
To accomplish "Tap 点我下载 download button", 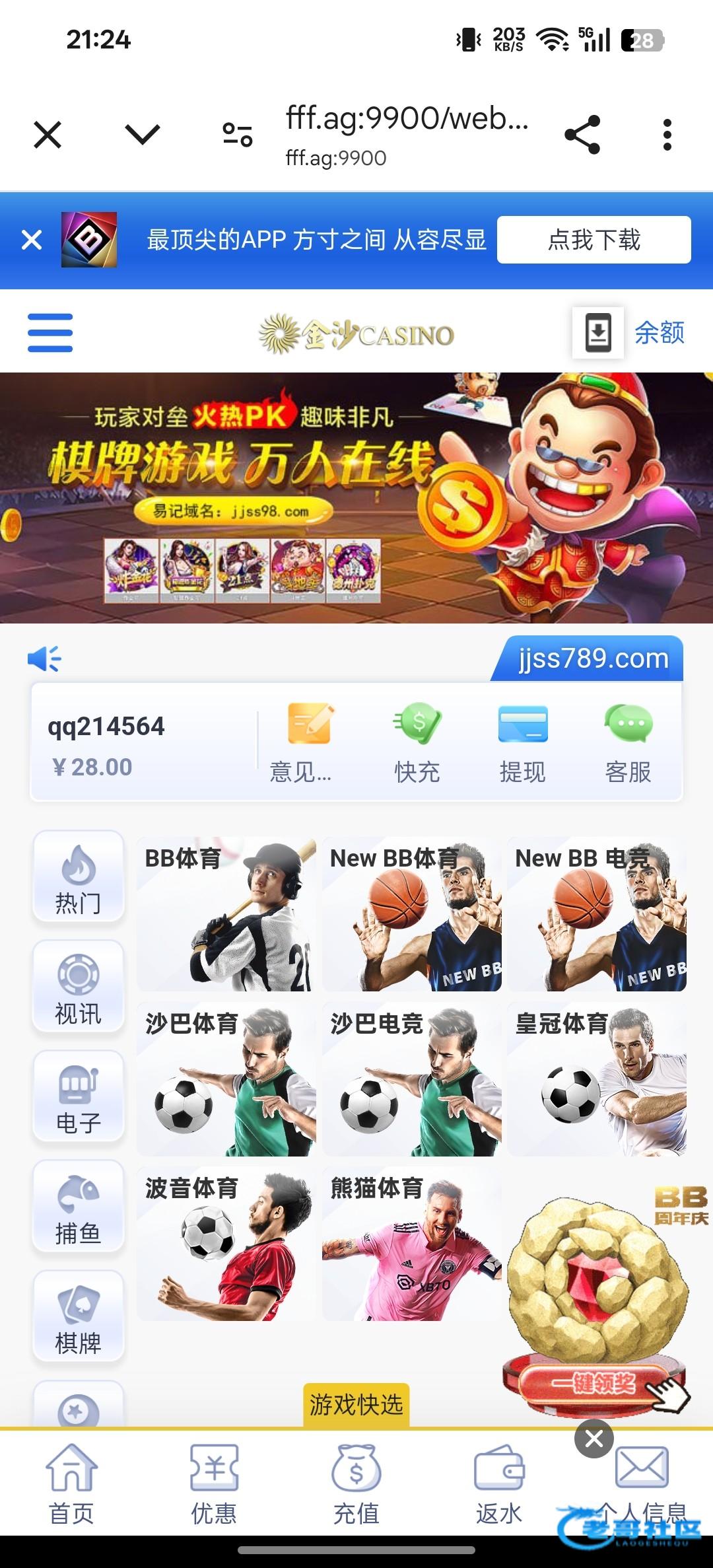I will pyautogui.click(x=594, y=240).
